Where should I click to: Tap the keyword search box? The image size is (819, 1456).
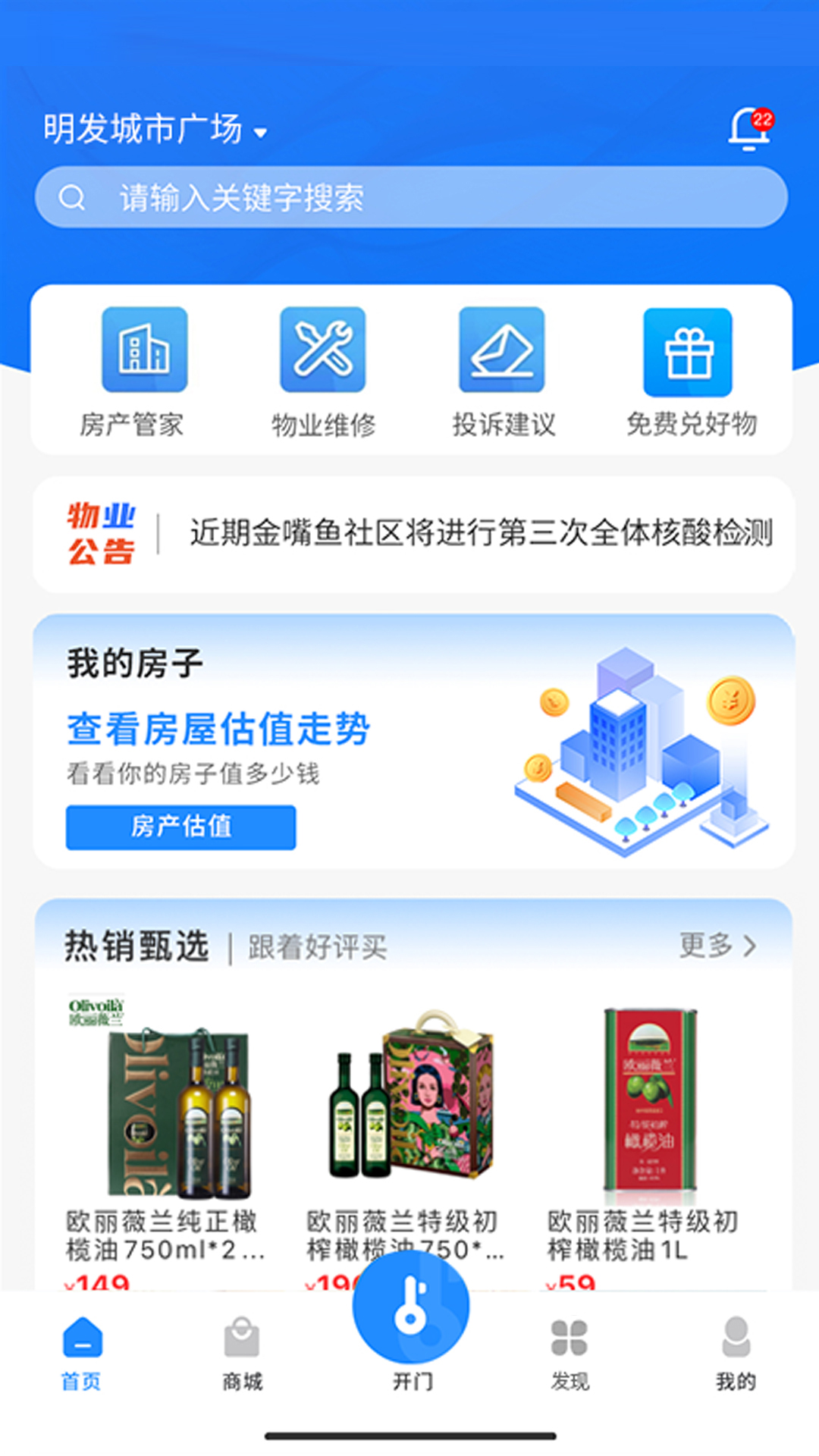pos(410,198)
